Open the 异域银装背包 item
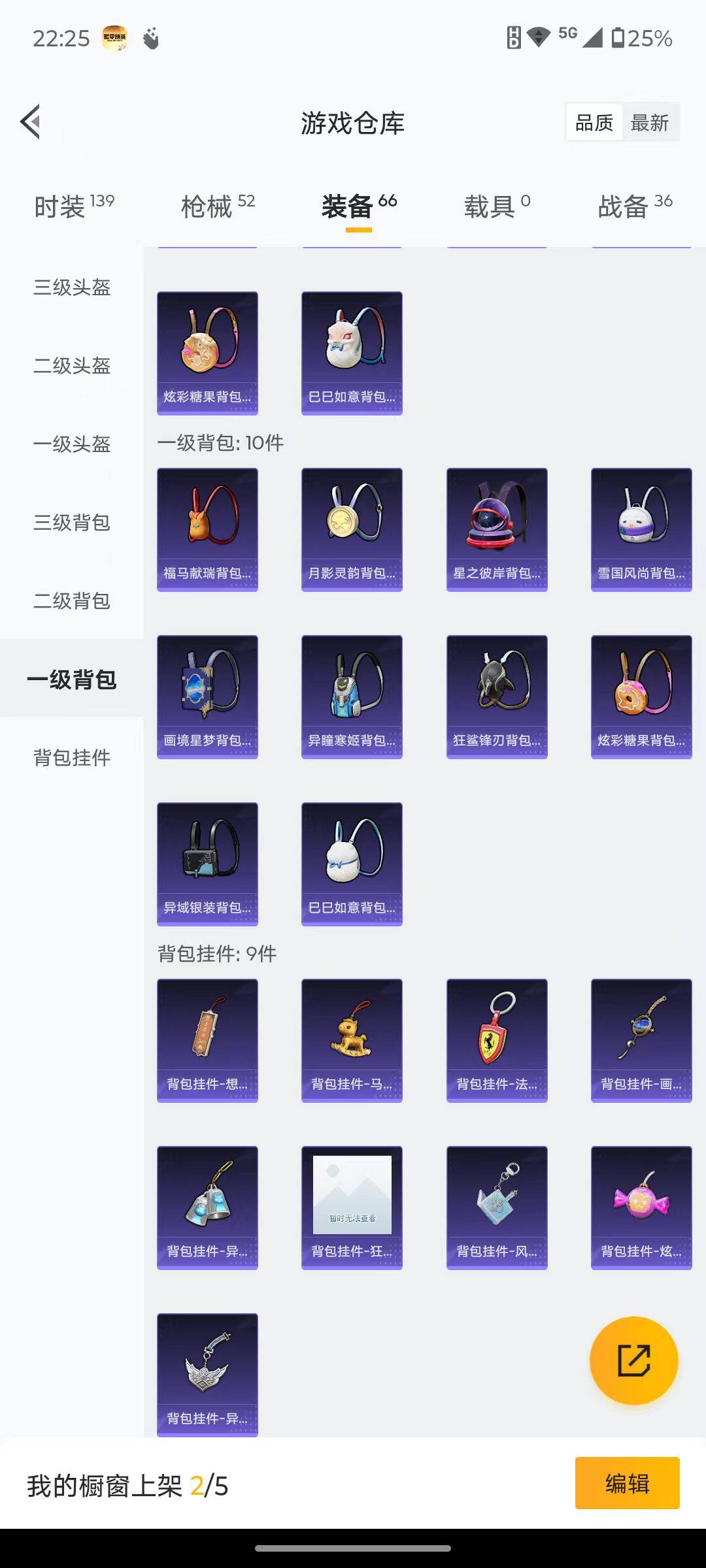This screenshot has width=706, height=1568. pos(207,864)
